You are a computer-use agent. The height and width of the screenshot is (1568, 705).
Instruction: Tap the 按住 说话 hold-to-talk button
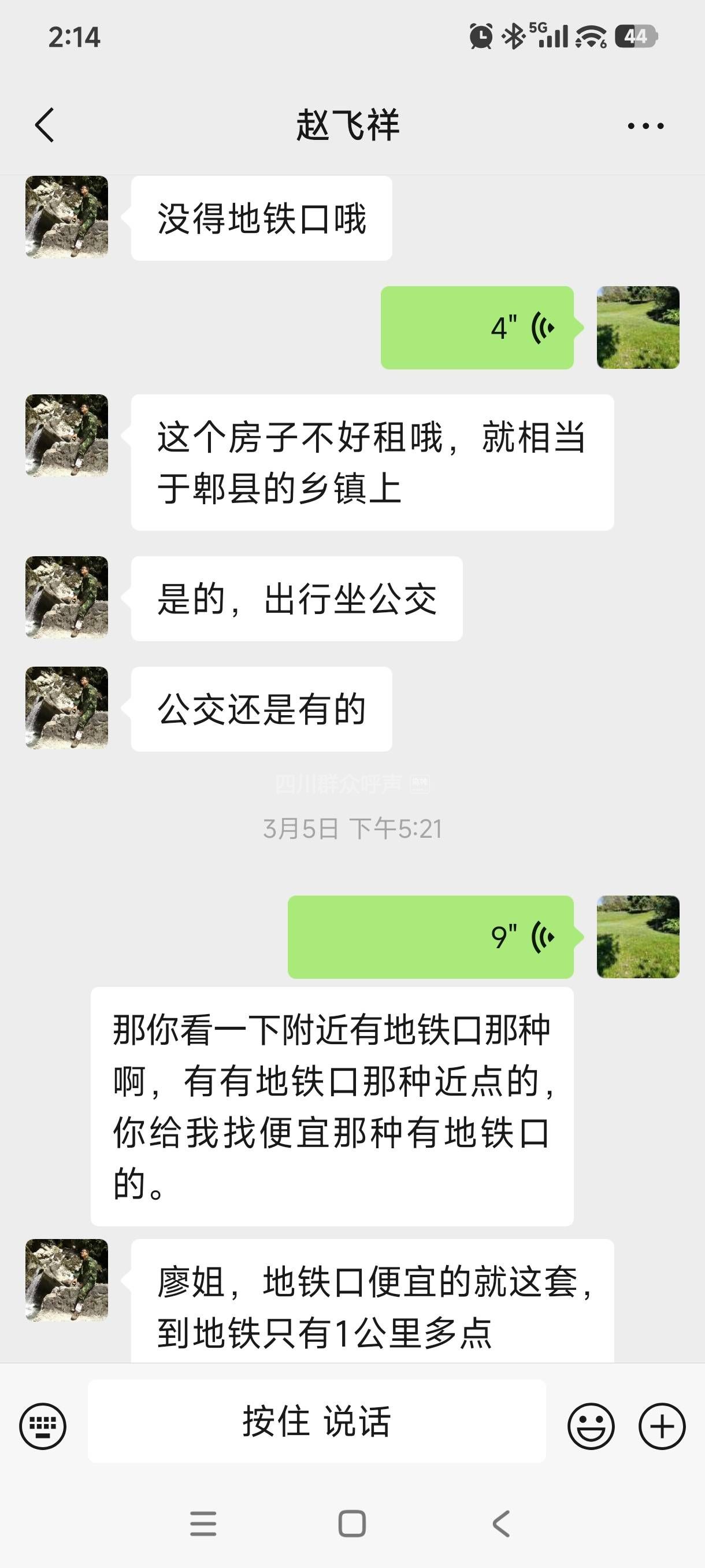pyautogui.click(x=316, y=1421)
